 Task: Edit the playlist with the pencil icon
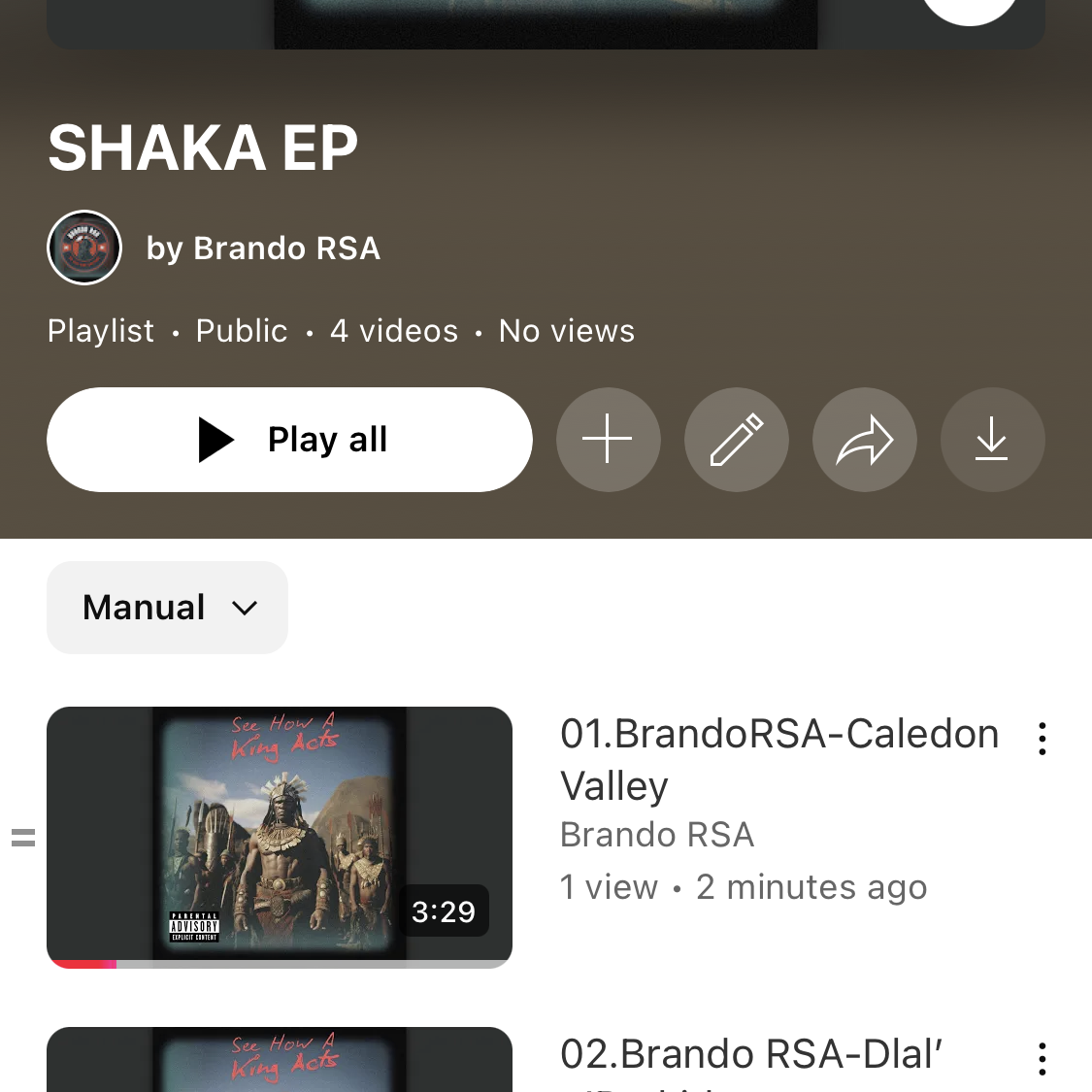coord(736,440)
